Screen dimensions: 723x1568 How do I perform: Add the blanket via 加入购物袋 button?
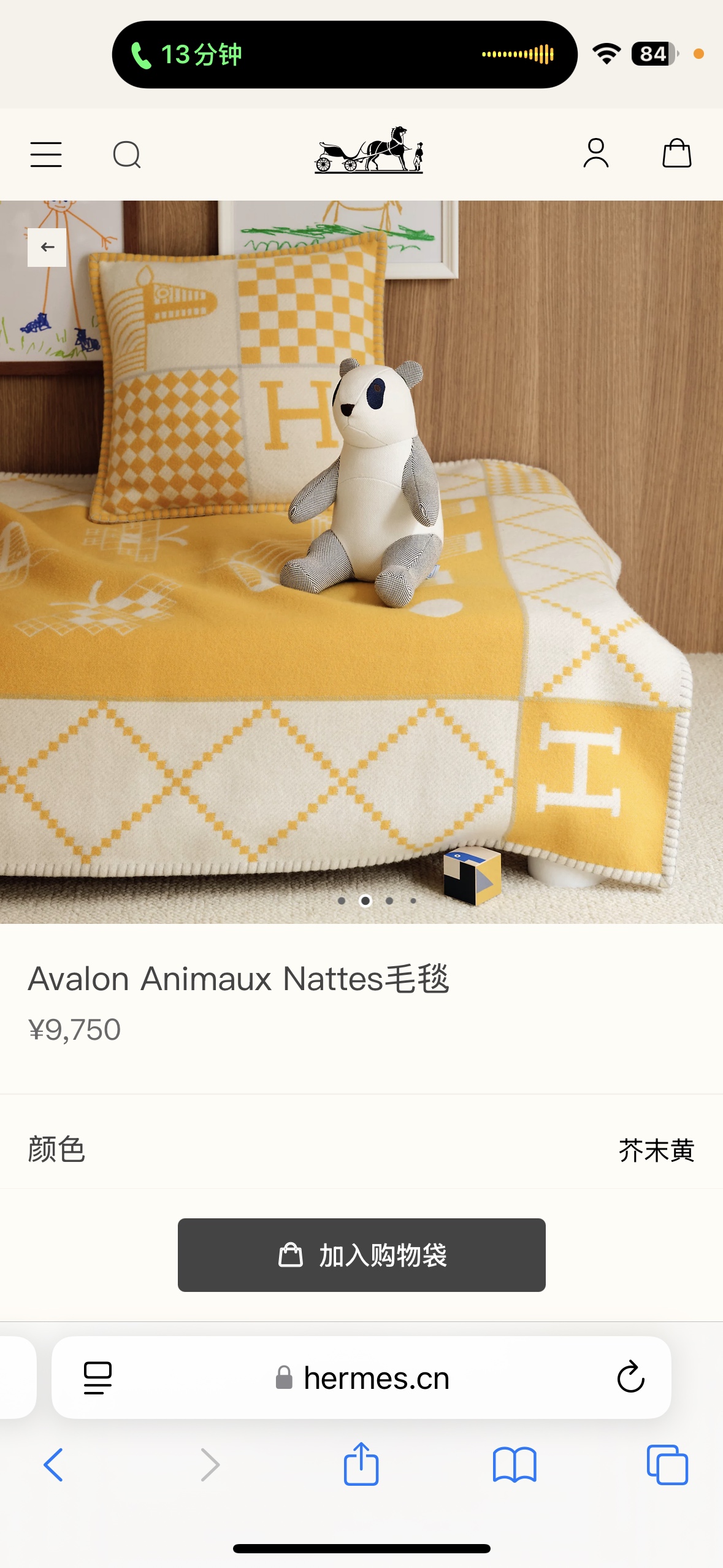tap(361, 1255)
